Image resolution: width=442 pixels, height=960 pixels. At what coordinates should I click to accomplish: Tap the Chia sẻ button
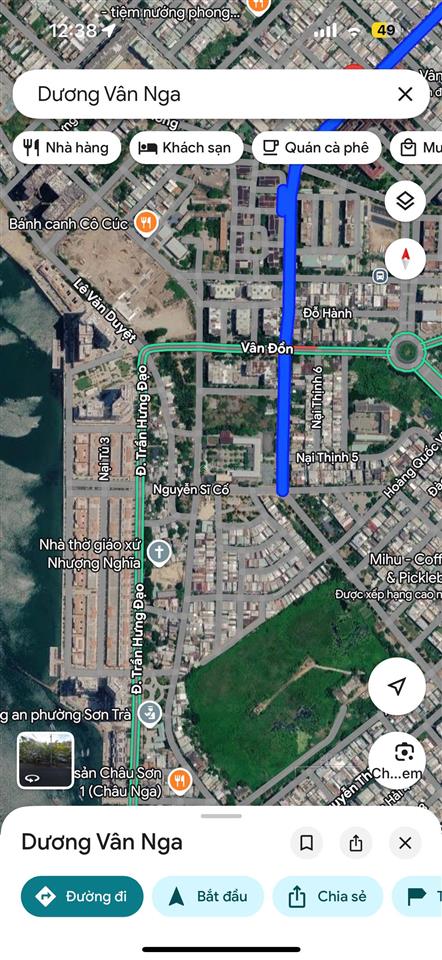click(328, 896)
